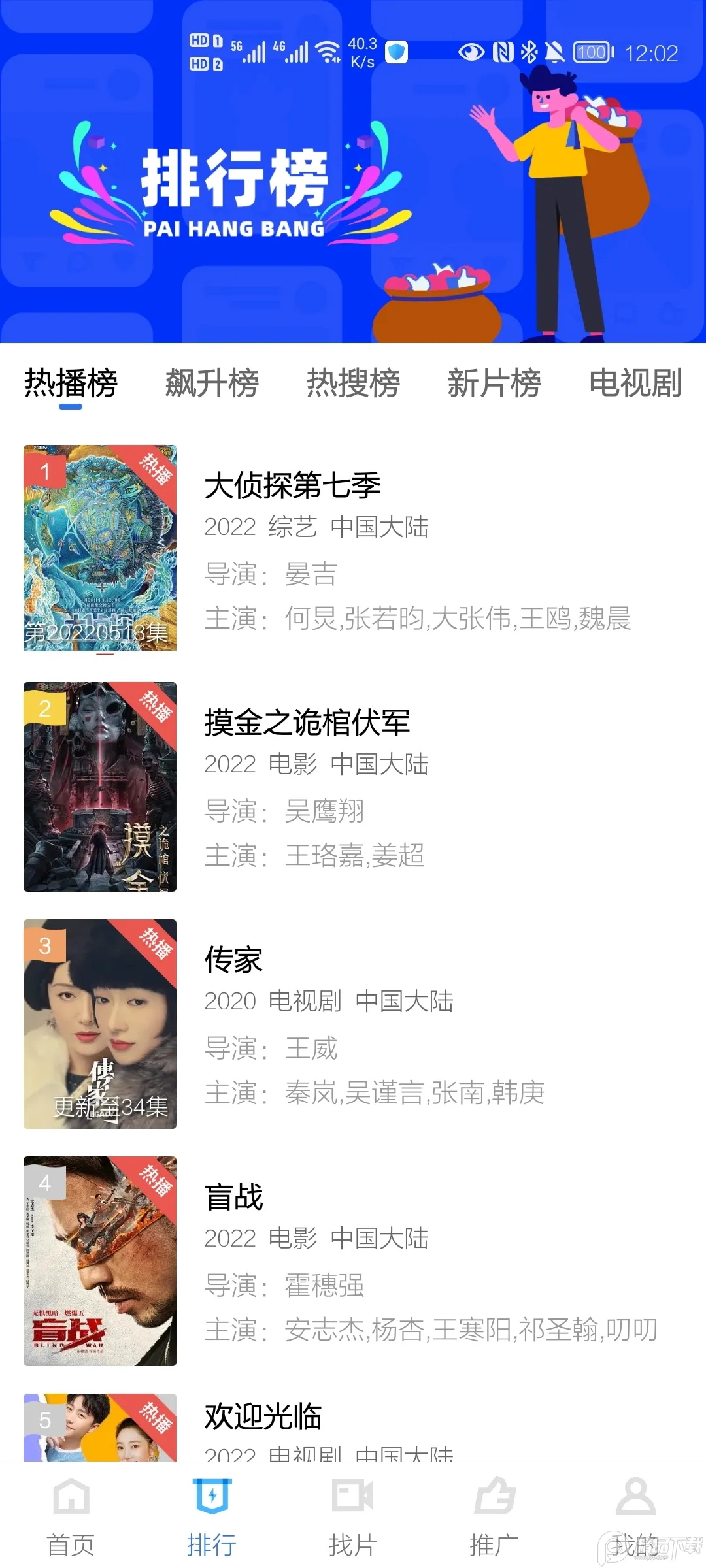Switch to the 电视剧 tab
The image size is (706, 1568).
click(635, 383)
